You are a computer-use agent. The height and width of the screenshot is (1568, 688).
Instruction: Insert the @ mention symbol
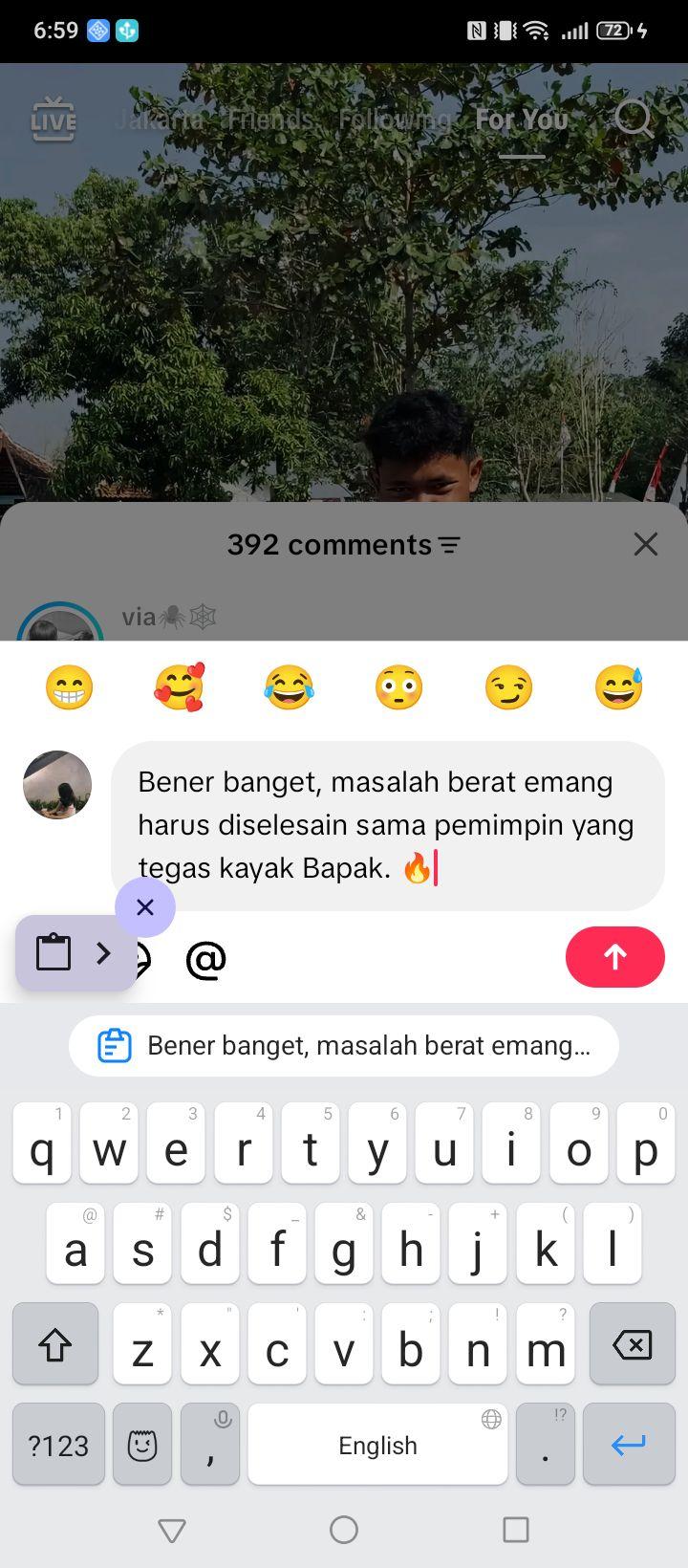tap(205, 959)
